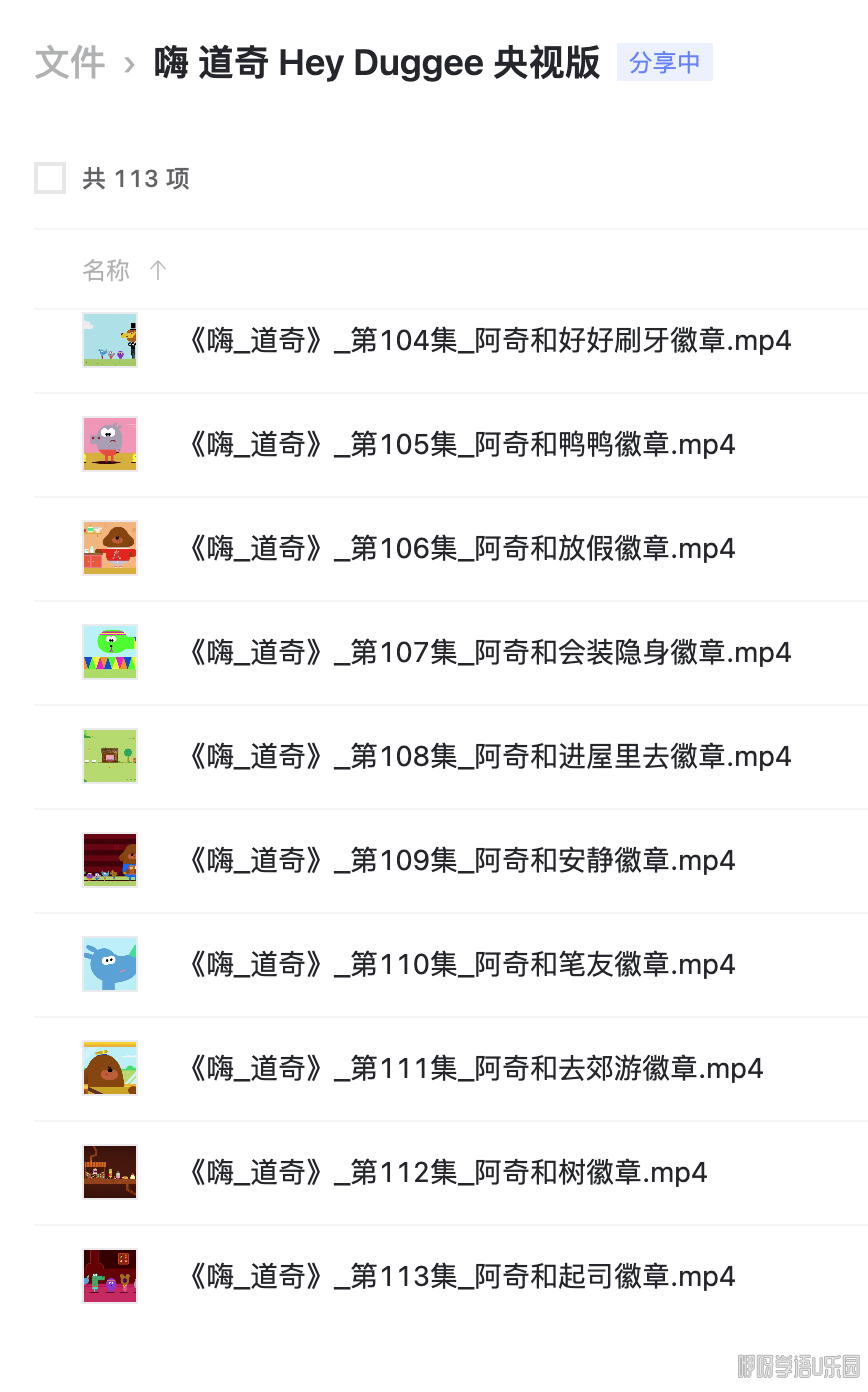Play 第106集 阿奇和放假徽章.mp4
This screenshot has width=868, height=1392.
point(461,549)
